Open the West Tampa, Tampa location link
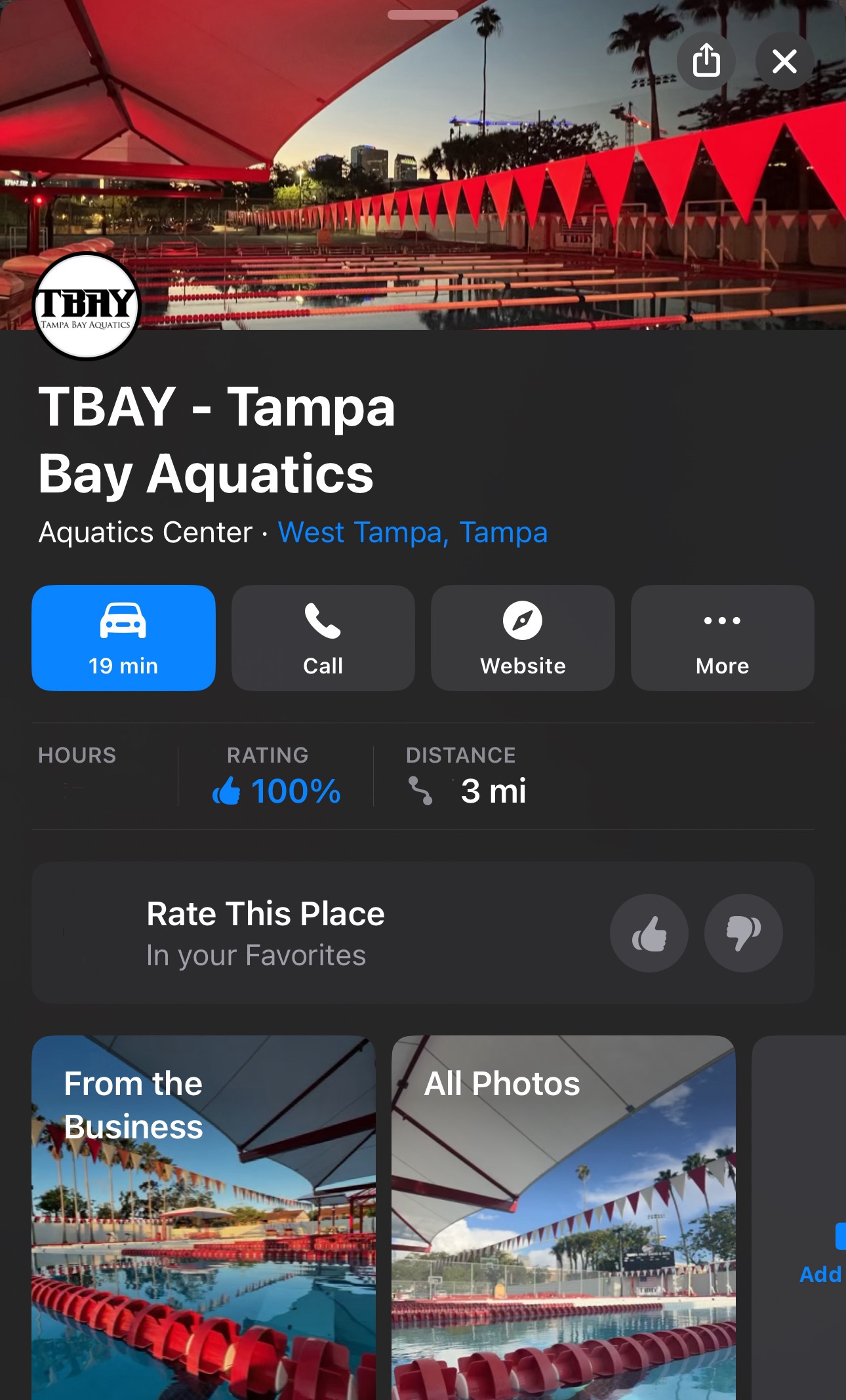This screenshot has width=846, height=1400. 413,532
